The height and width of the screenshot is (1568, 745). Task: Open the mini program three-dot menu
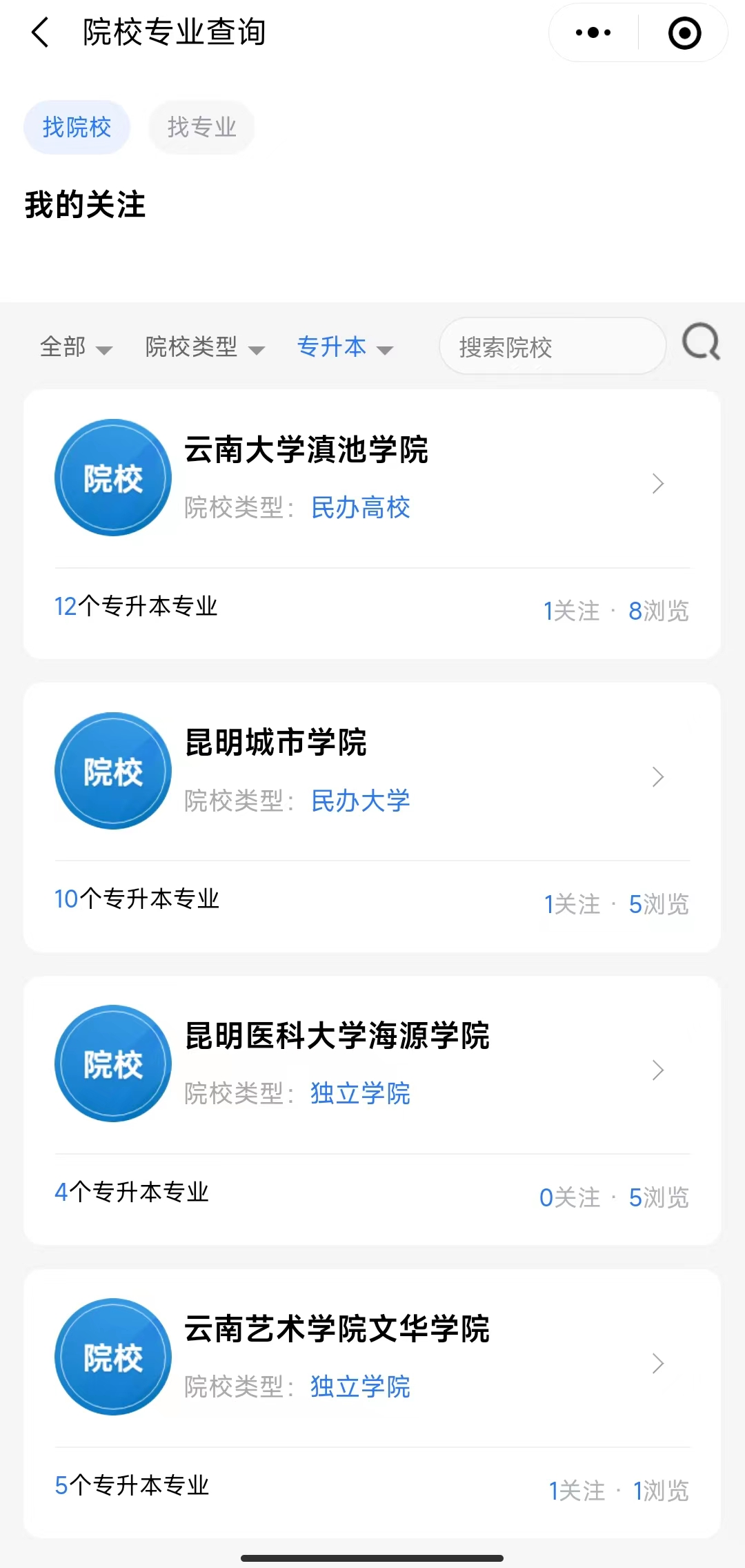coord(593,32)
